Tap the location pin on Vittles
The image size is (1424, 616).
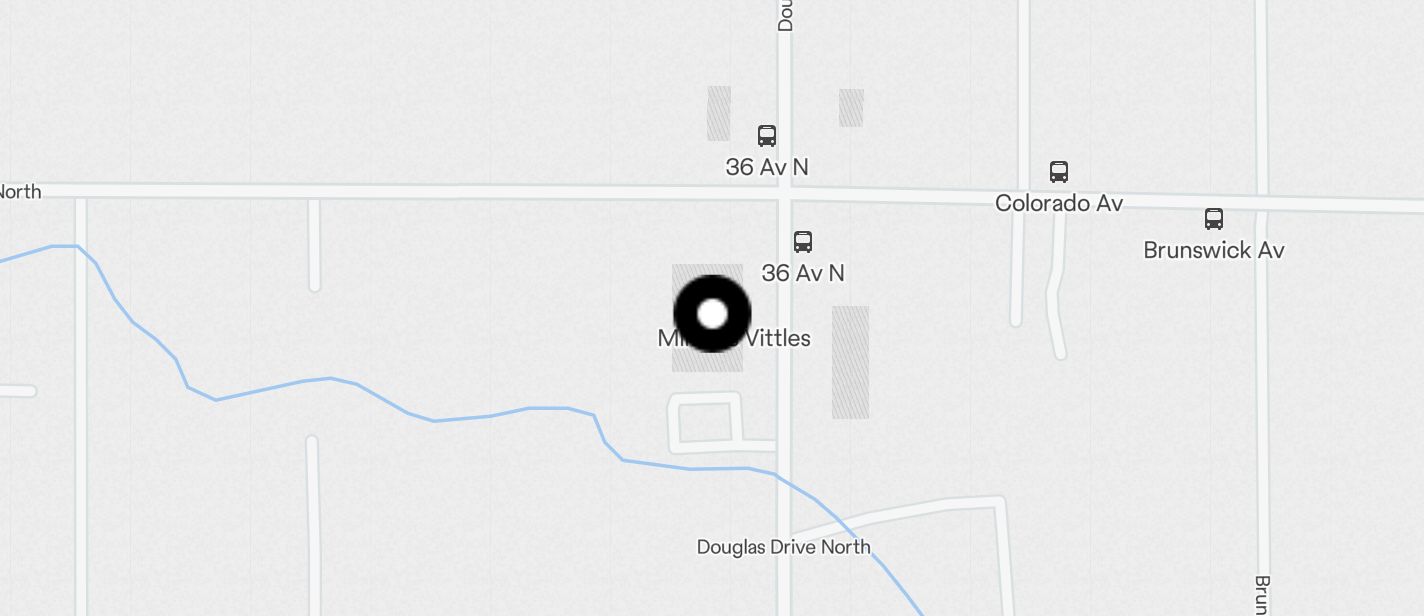coord(712,314)
